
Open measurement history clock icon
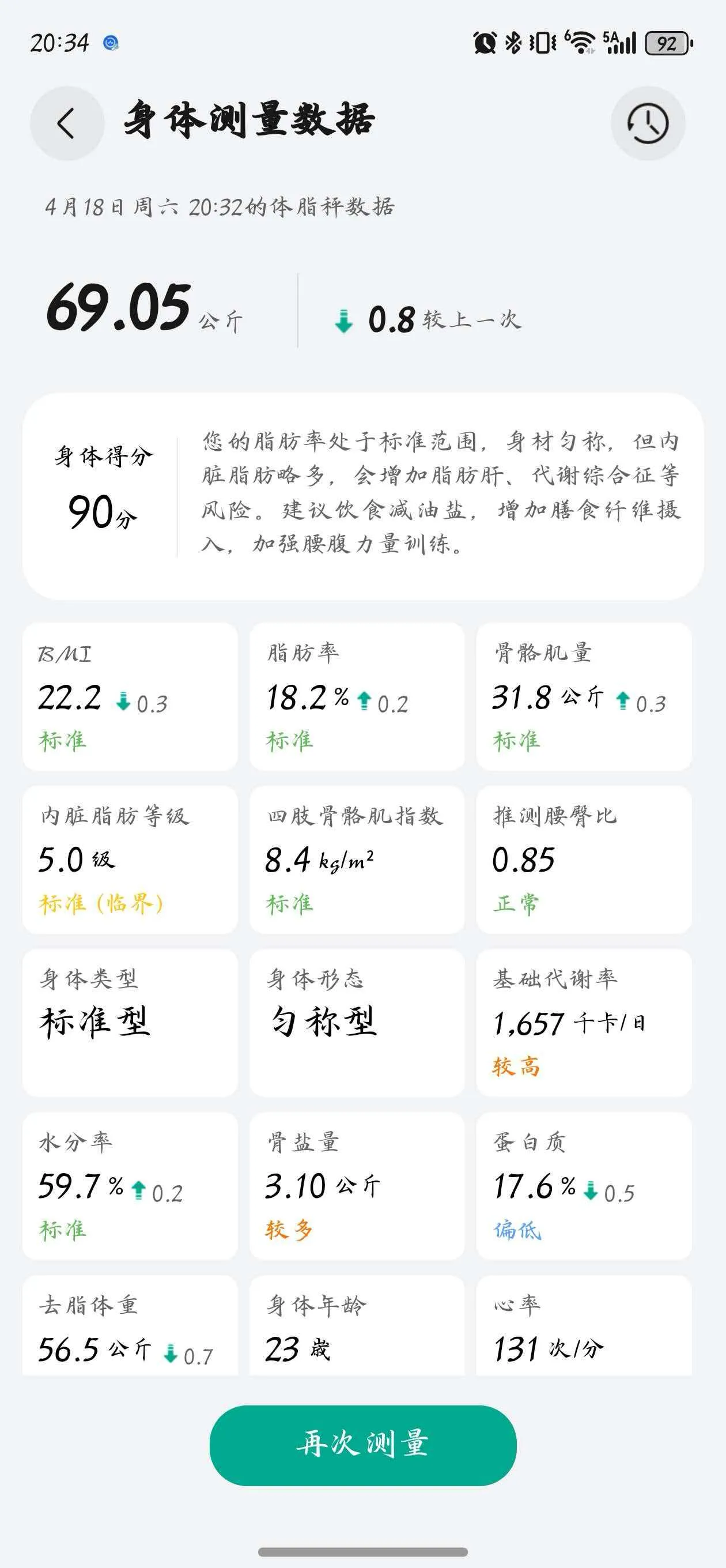click(648, 123)
